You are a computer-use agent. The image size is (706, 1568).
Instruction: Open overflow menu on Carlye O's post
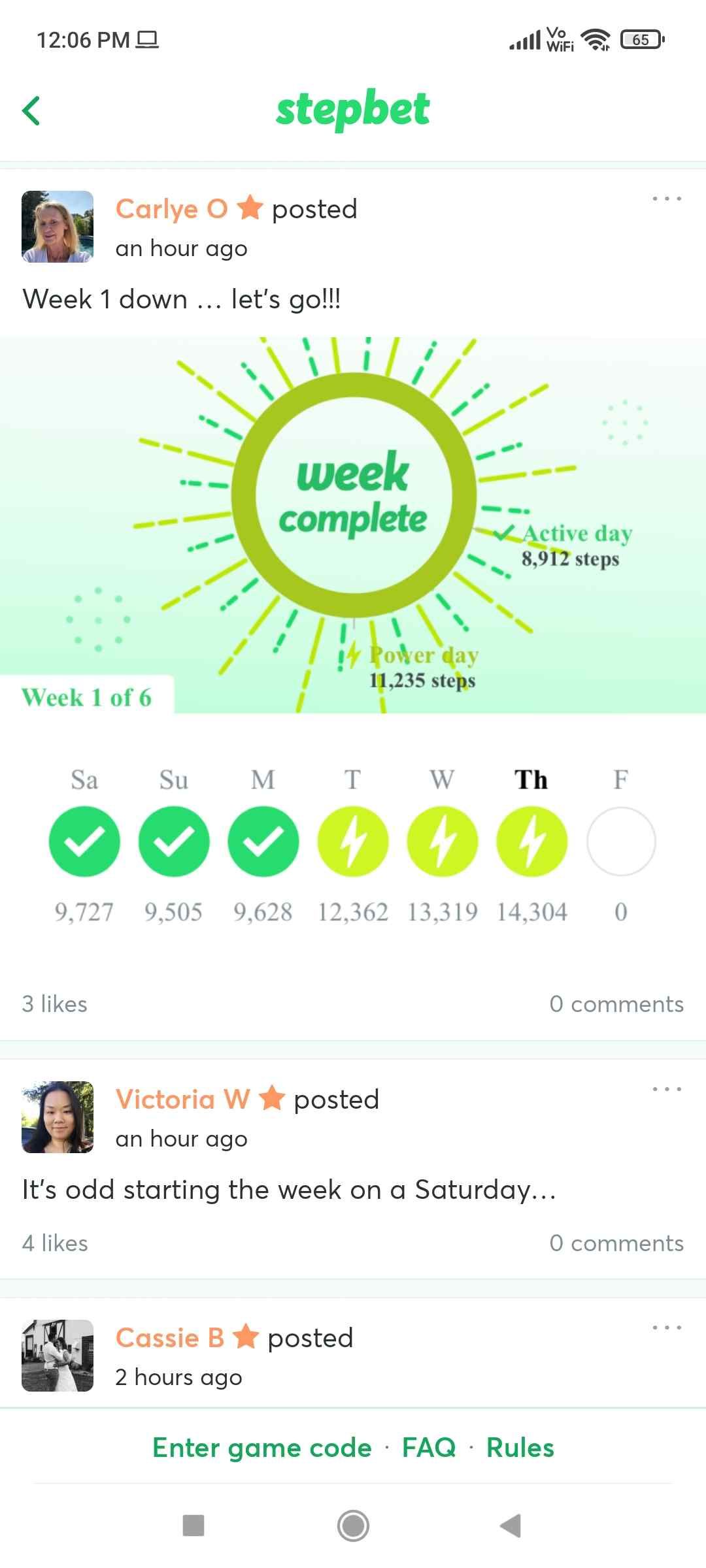click(x=667, y=198)
